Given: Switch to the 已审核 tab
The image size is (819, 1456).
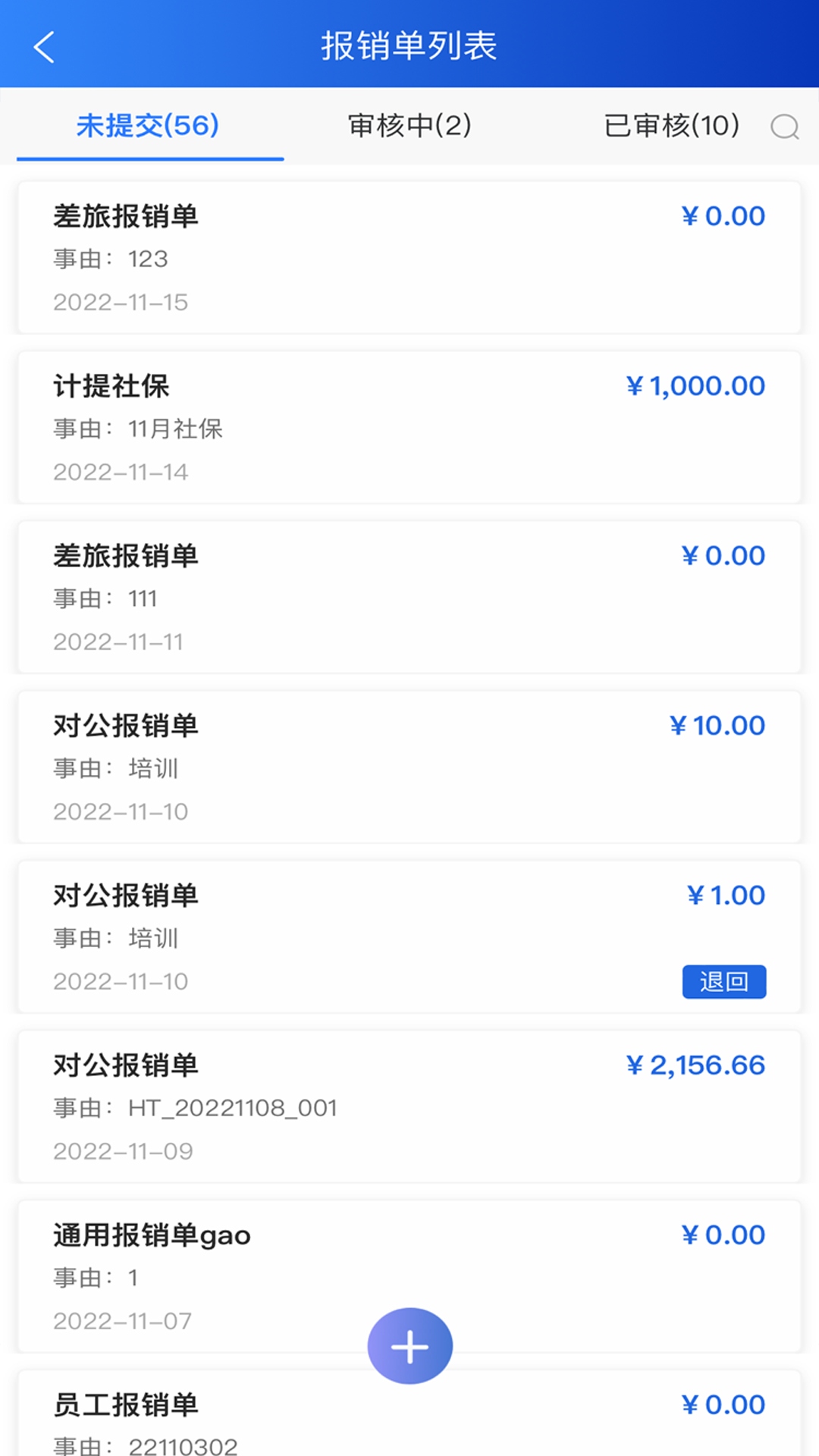Looking at the screenshot, I should coord(672,127).
